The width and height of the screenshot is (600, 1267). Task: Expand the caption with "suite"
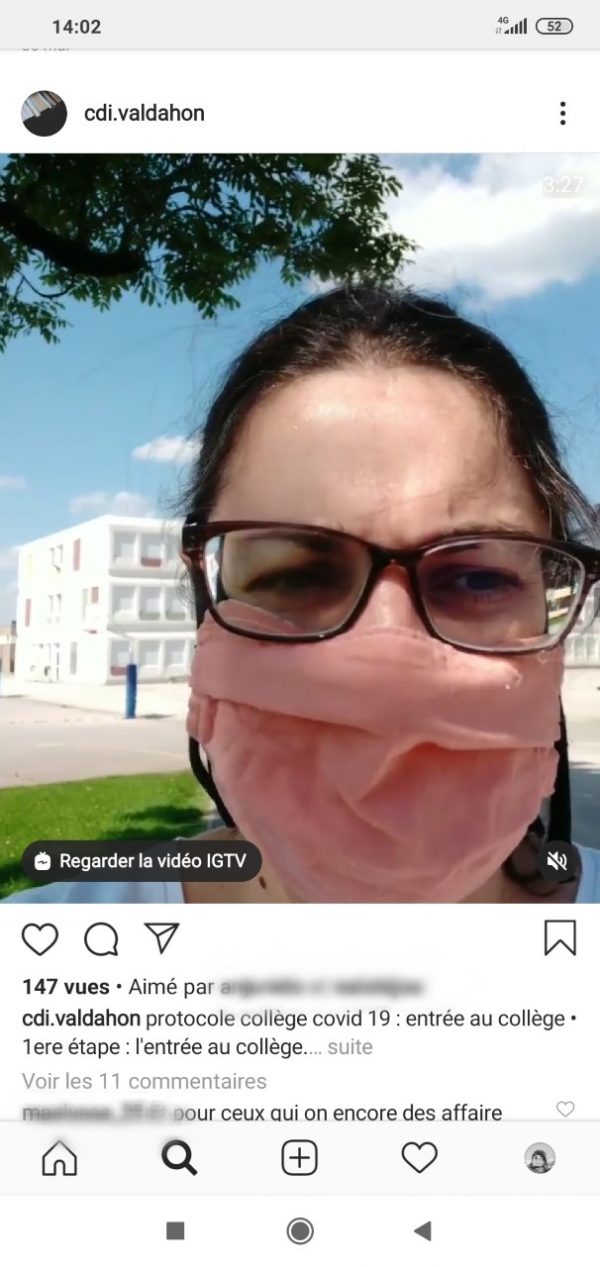pos(350,1047)
